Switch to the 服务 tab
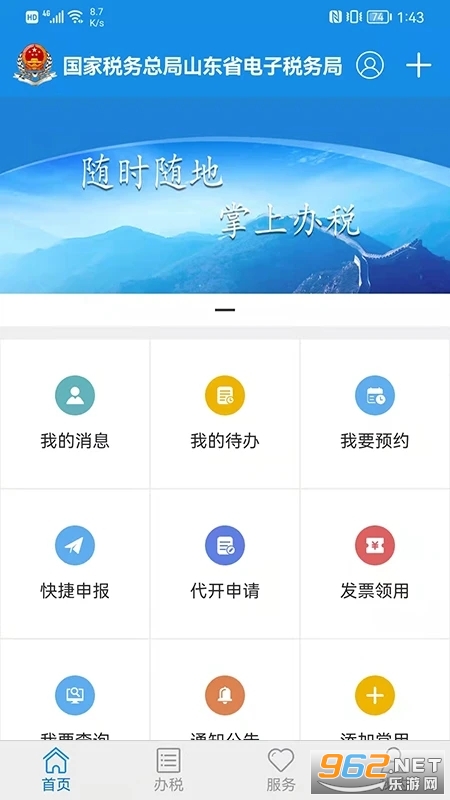Screen dimensions: 450x800 (281, 770)
